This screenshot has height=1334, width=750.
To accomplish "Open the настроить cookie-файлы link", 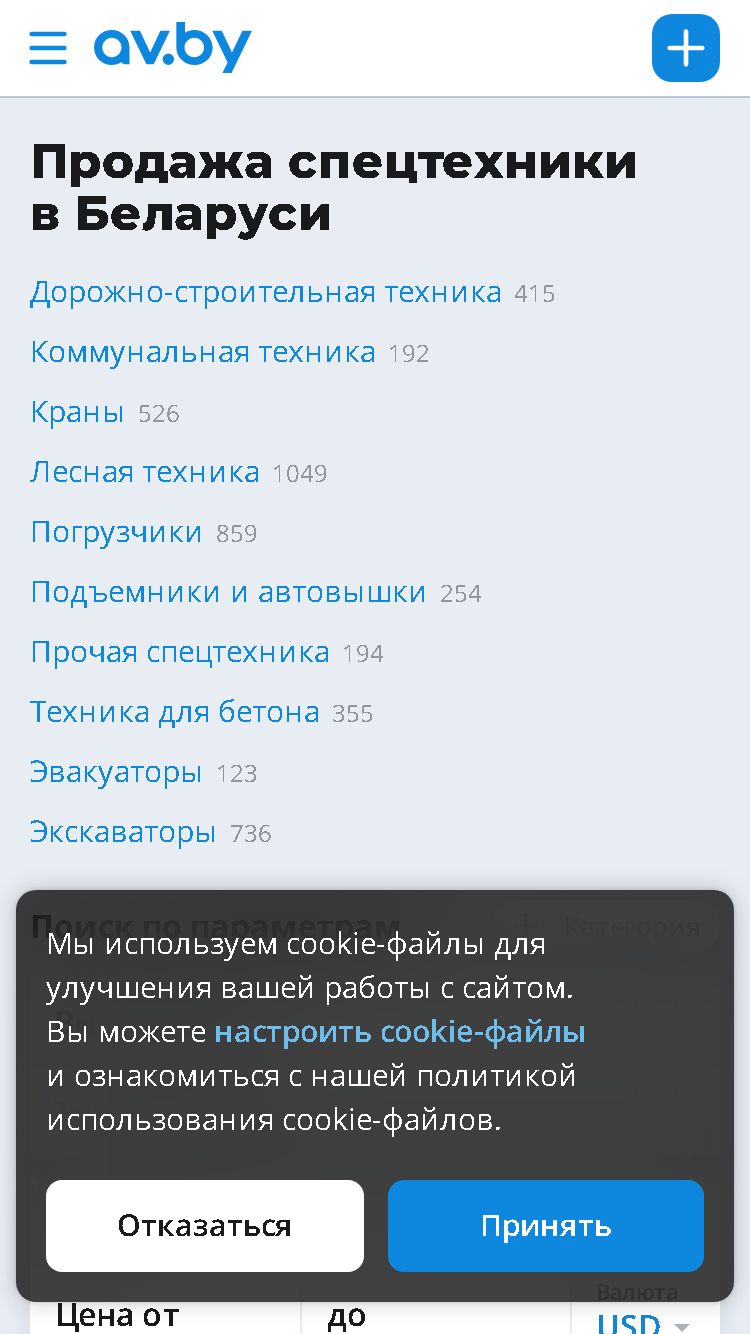I will click(400, 1032).
